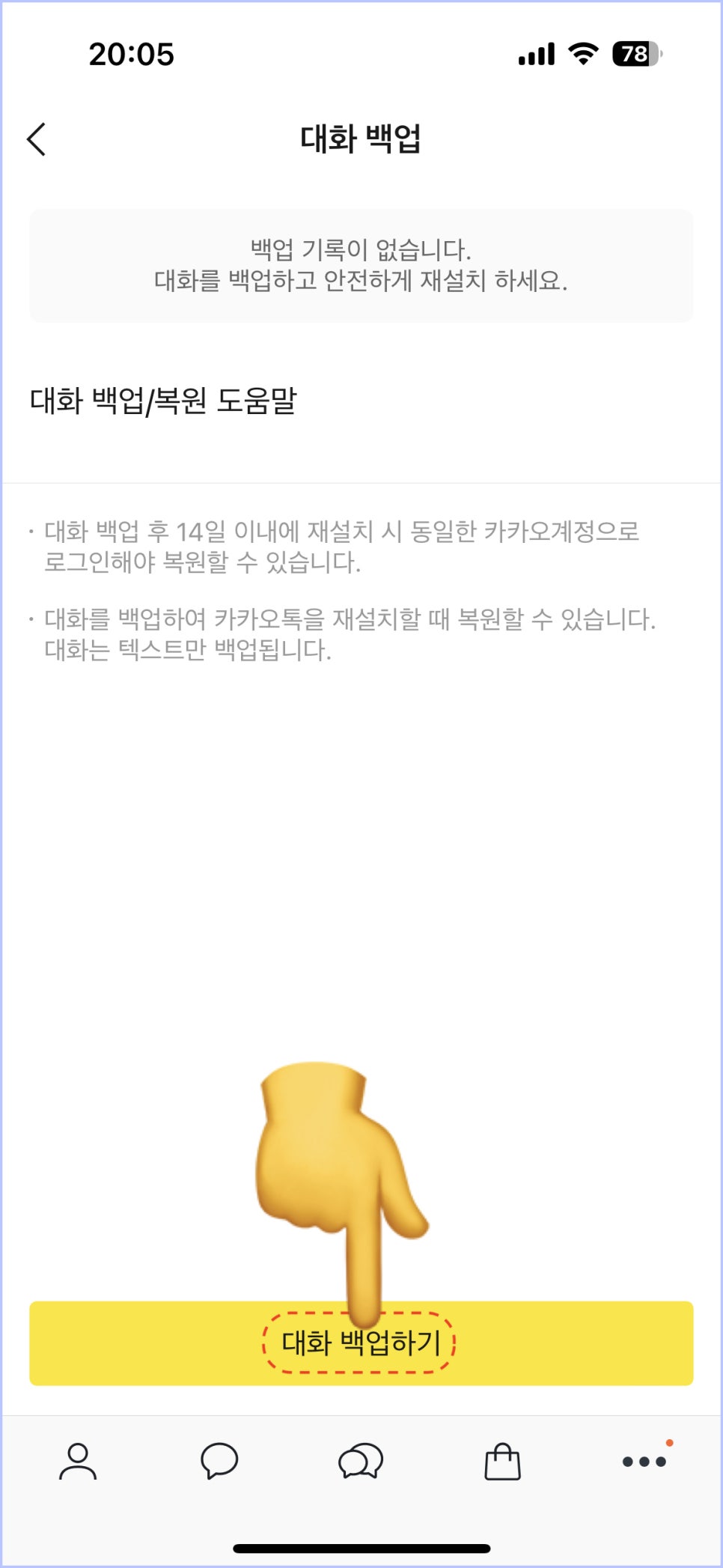Open the More tab with three dots
This screenshot has width=723, height=1568.
tap(644, 1460)
